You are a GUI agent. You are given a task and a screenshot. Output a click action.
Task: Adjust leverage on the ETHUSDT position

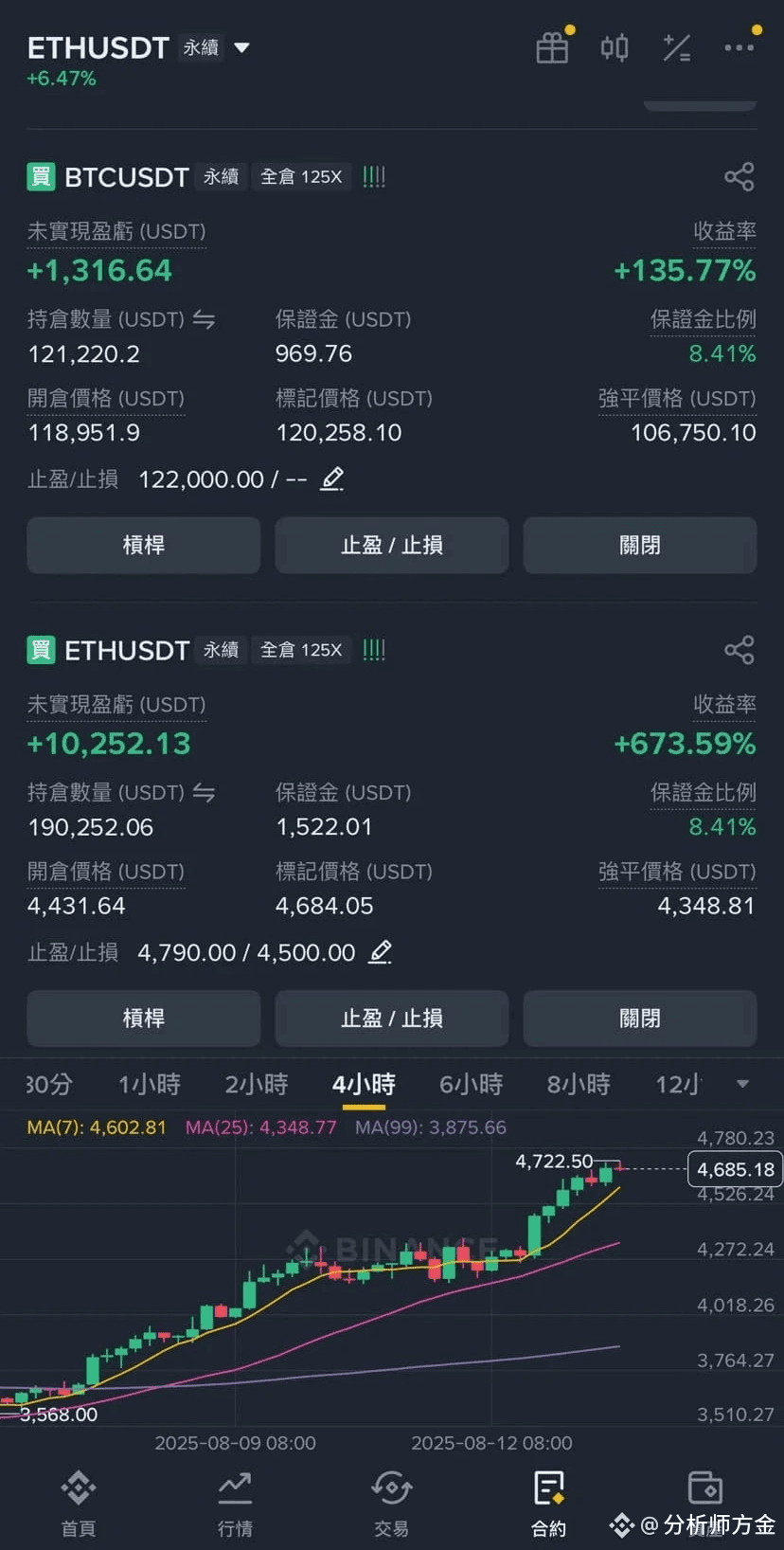tap(143, 1018)
